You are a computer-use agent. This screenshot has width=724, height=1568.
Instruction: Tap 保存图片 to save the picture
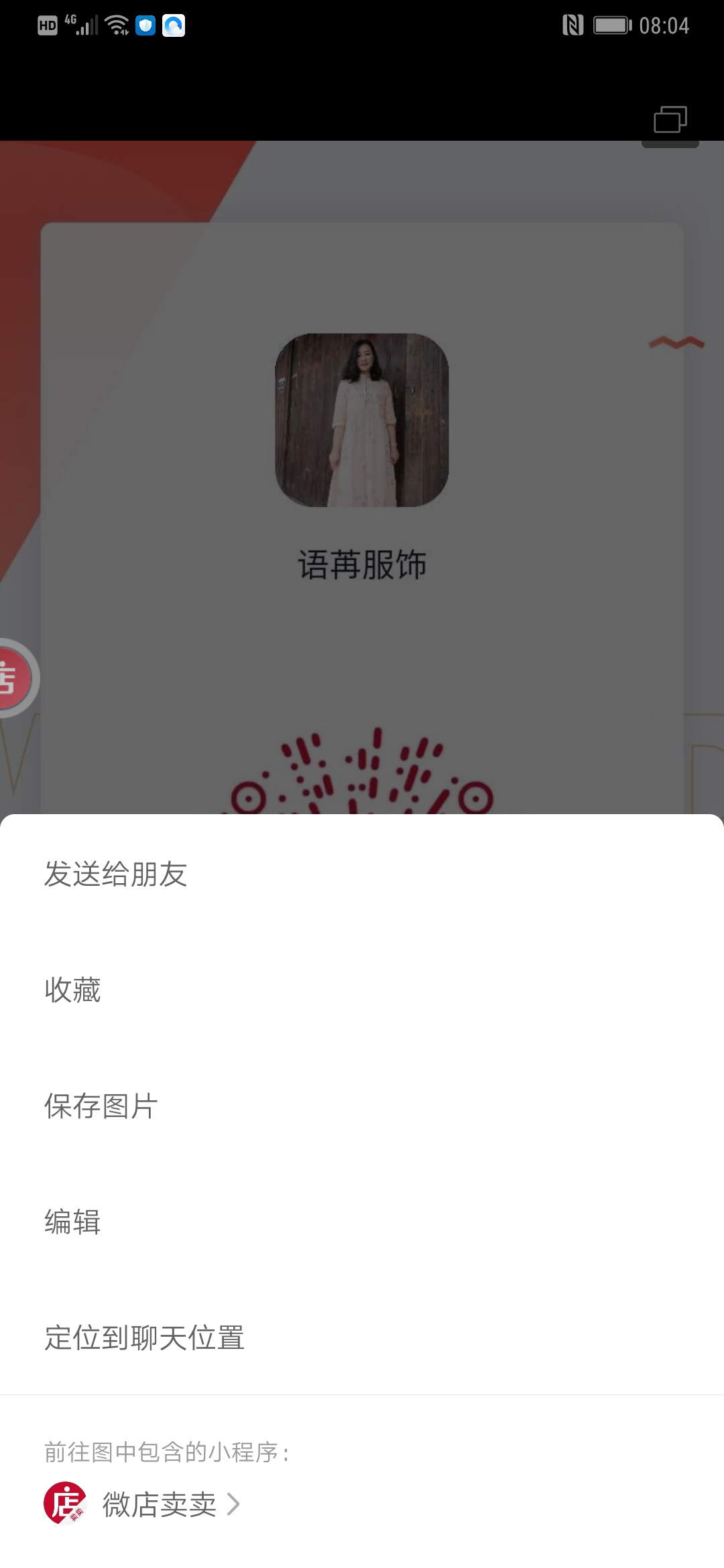tap(100, 1107)
